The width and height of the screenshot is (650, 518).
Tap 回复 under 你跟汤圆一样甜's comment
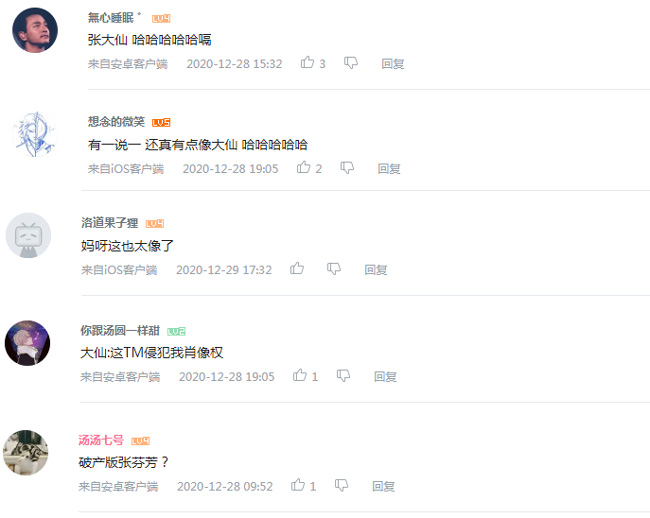pyautogui.click(x=385, y=377)
